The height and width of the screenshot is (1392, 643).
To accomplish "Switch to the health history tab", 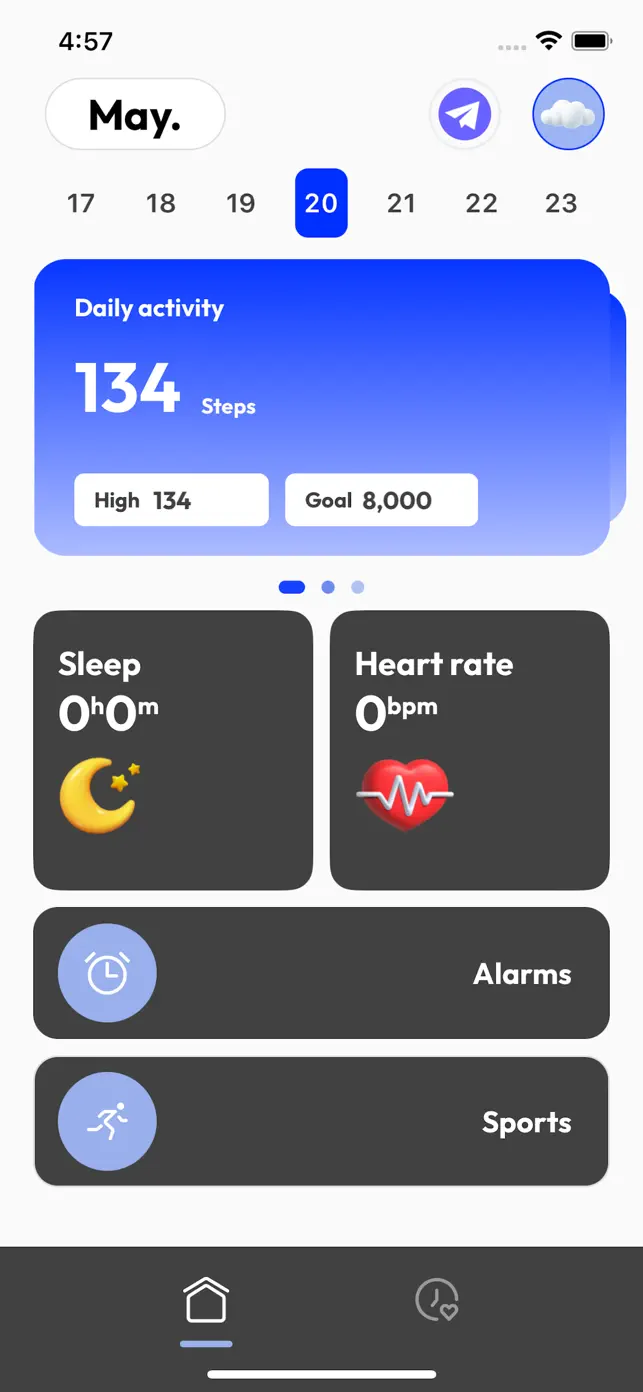I will (x=437, y=1302).
